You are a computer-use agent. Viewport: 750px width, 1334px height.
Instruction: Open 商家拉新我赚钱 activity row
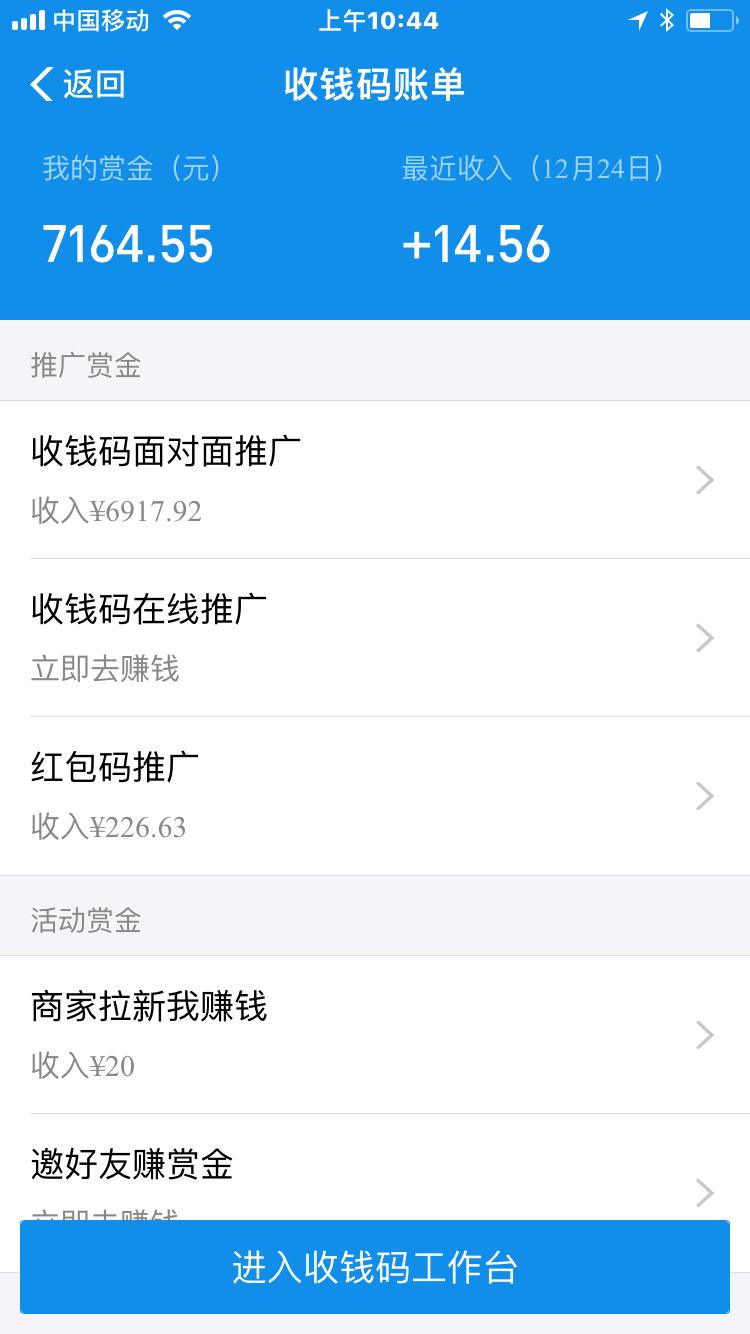[x=375, y=1035]
